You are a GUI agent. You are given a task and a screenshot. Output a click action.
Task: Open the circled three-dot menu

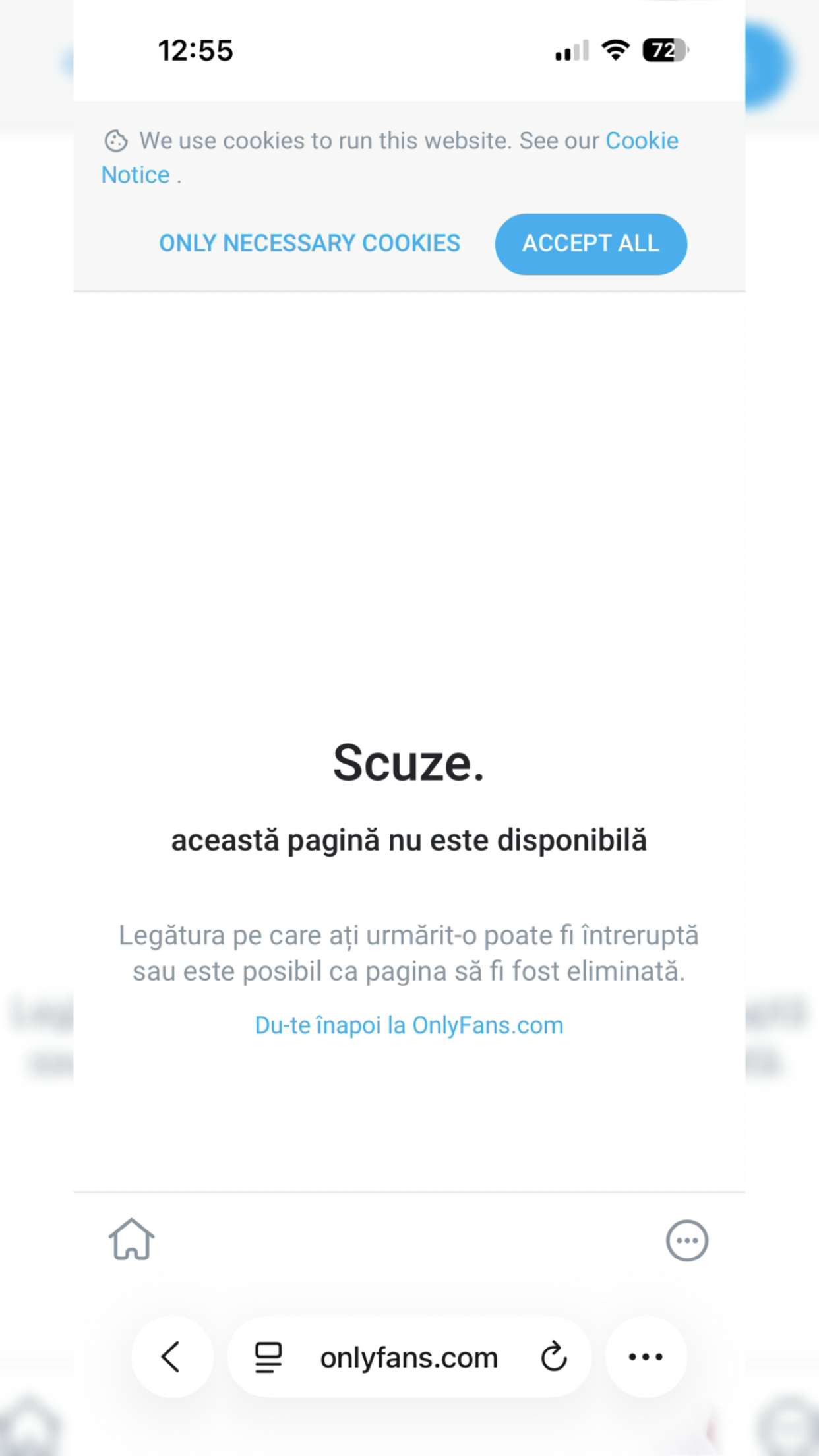tap(686, 1240)
